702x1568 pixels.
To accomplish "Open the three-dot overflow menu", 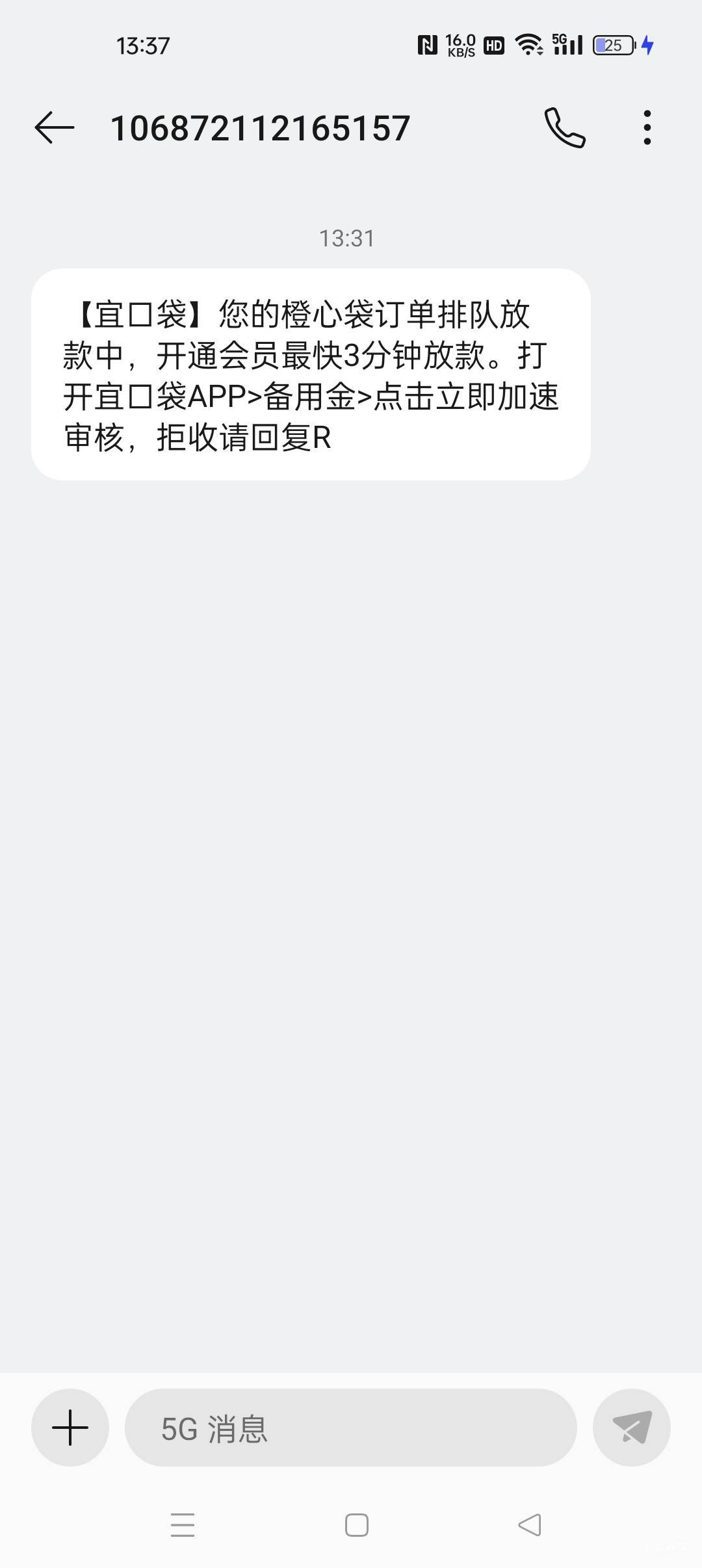I will (647, 127).
